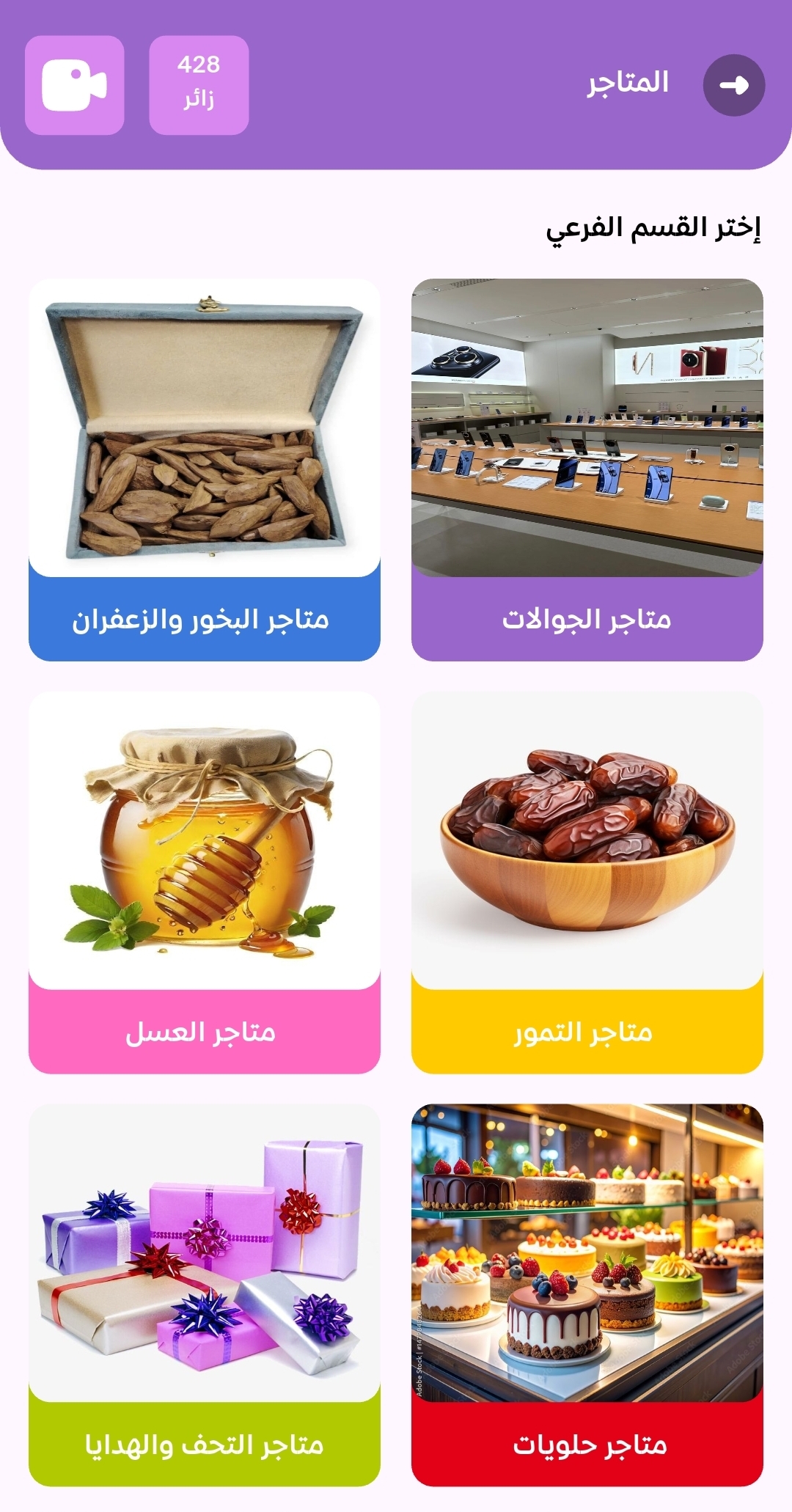Select متاجر البخور والزعفران card
The image size is (792, 1512).
[204, 469]
